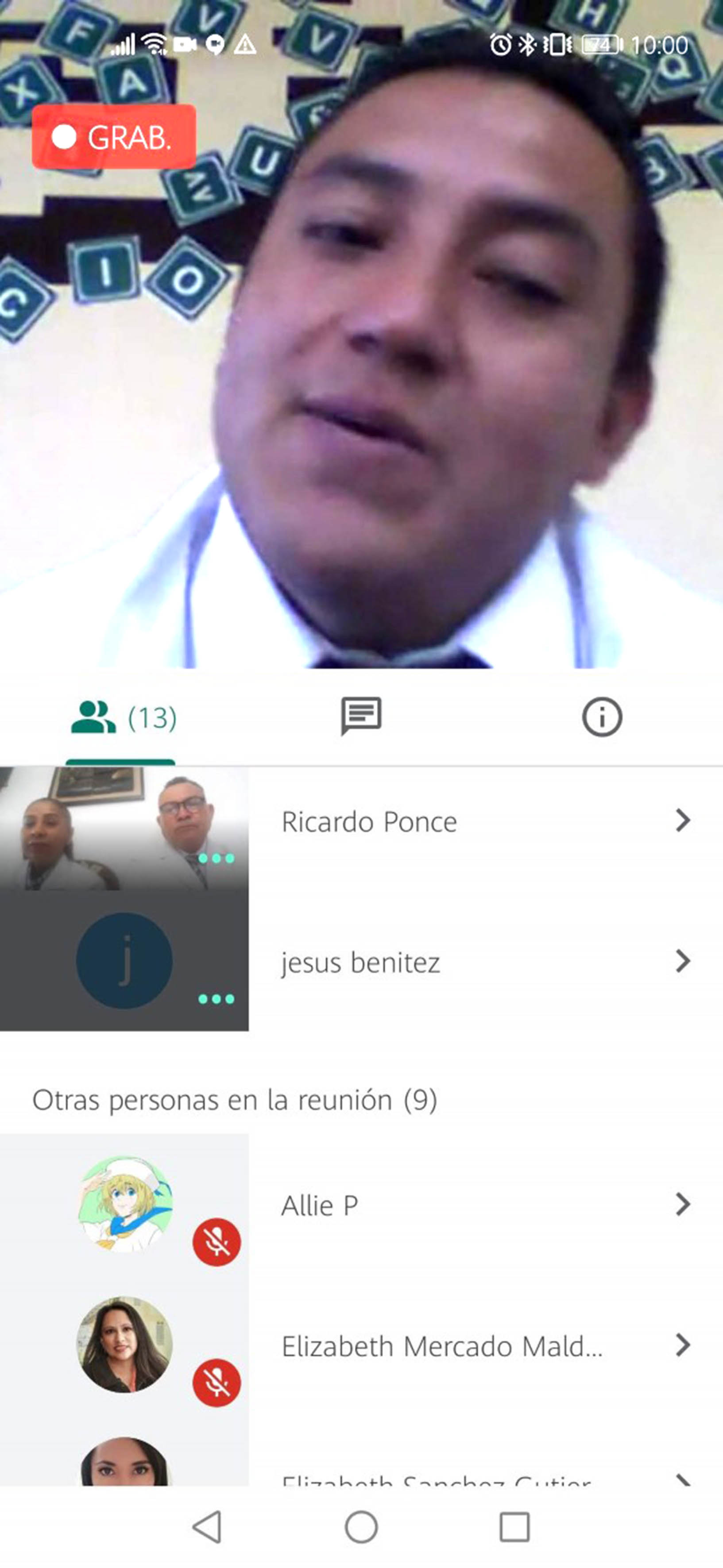This screenshot has width=723, height=1568.
Task: Open recent apps with the square button
Action: coord(514,1526)
